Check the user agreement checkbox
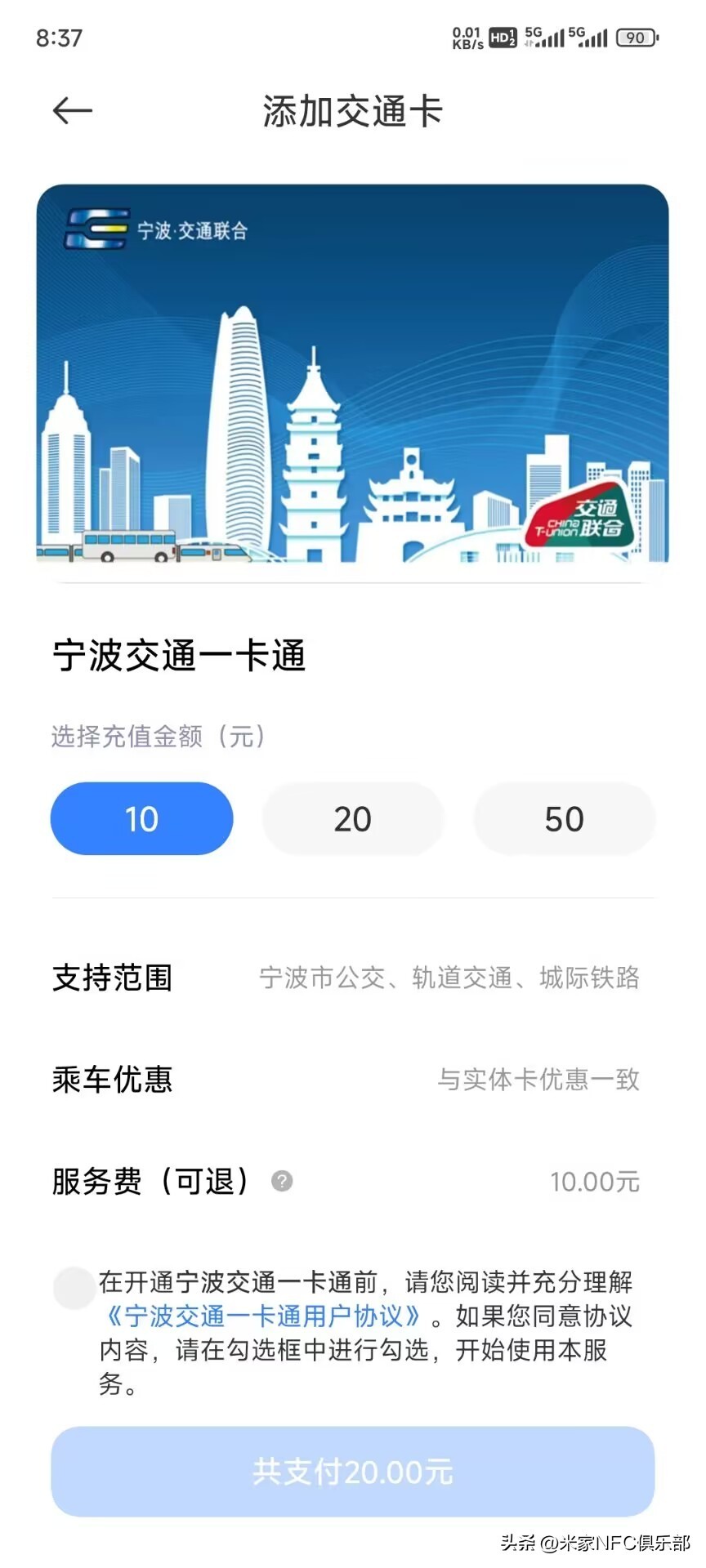The height and width of the screenshot is (1568, 706). coord(74,1288)
